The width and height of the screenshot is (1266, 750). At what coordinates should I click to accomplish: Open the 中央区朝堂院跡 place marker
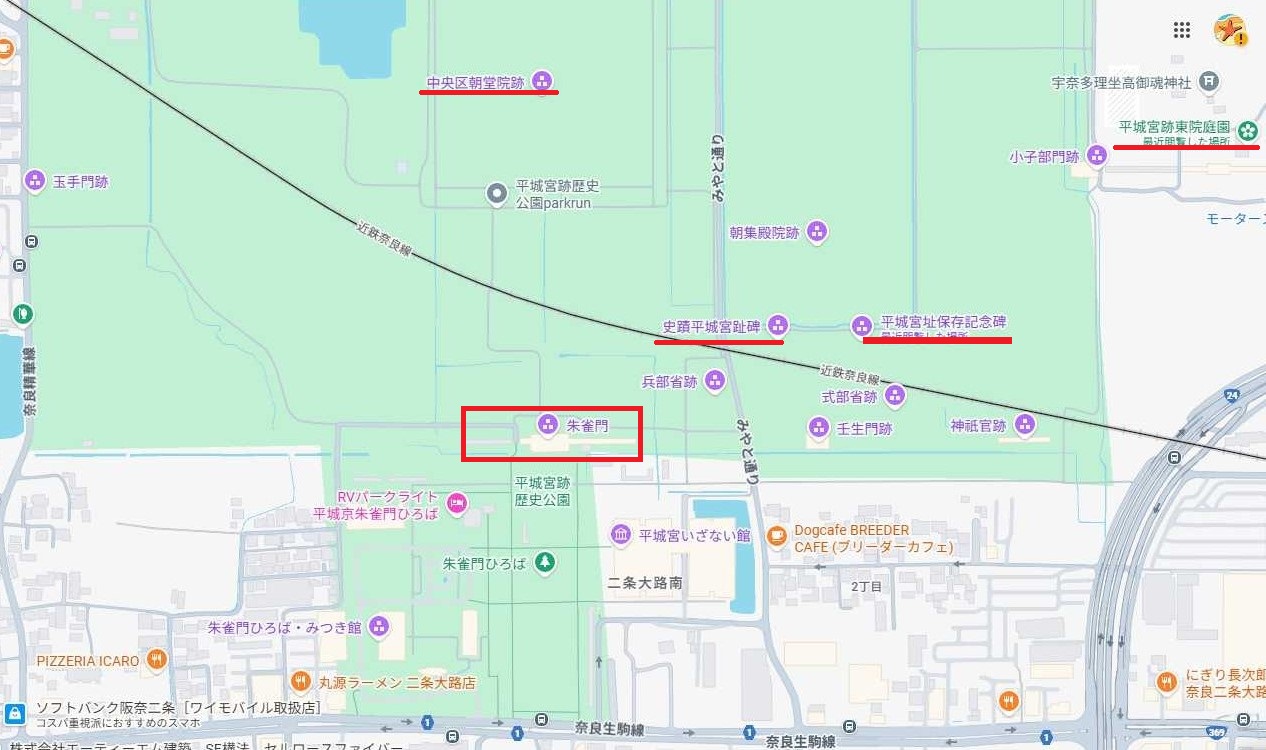542,81
